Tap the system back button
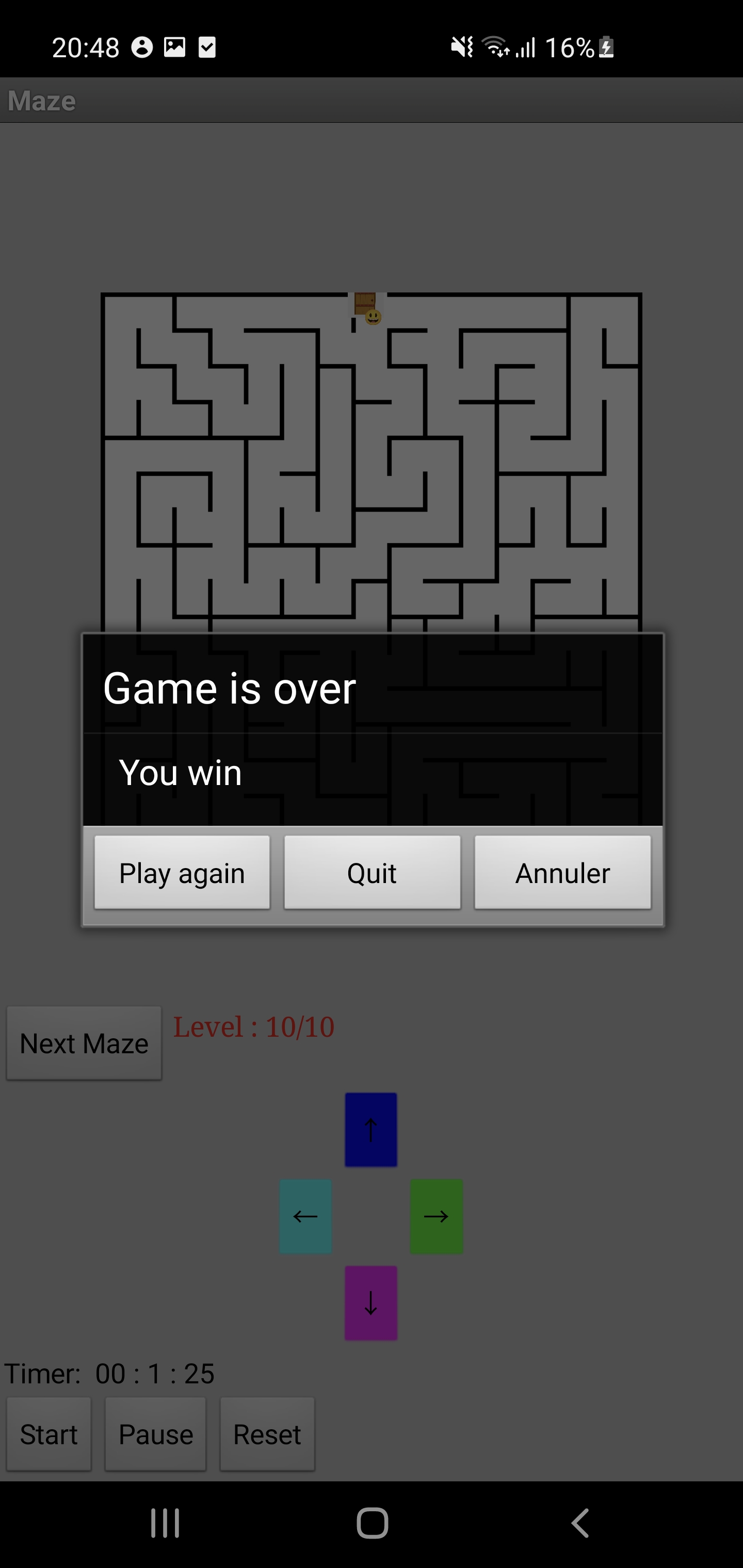 click(580, 1524)
